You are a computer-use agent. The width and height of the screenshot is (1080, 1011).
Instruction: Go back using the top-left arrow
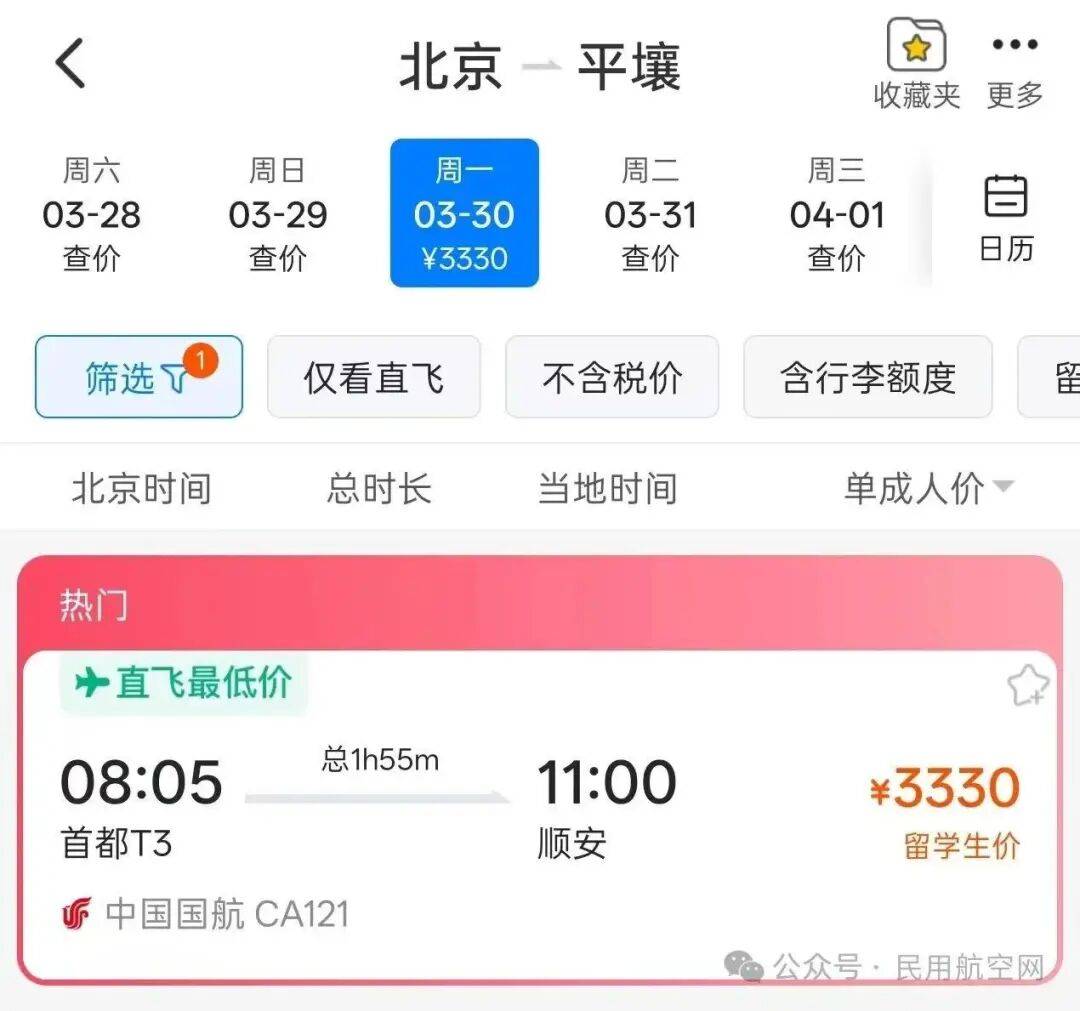[70, 63]
